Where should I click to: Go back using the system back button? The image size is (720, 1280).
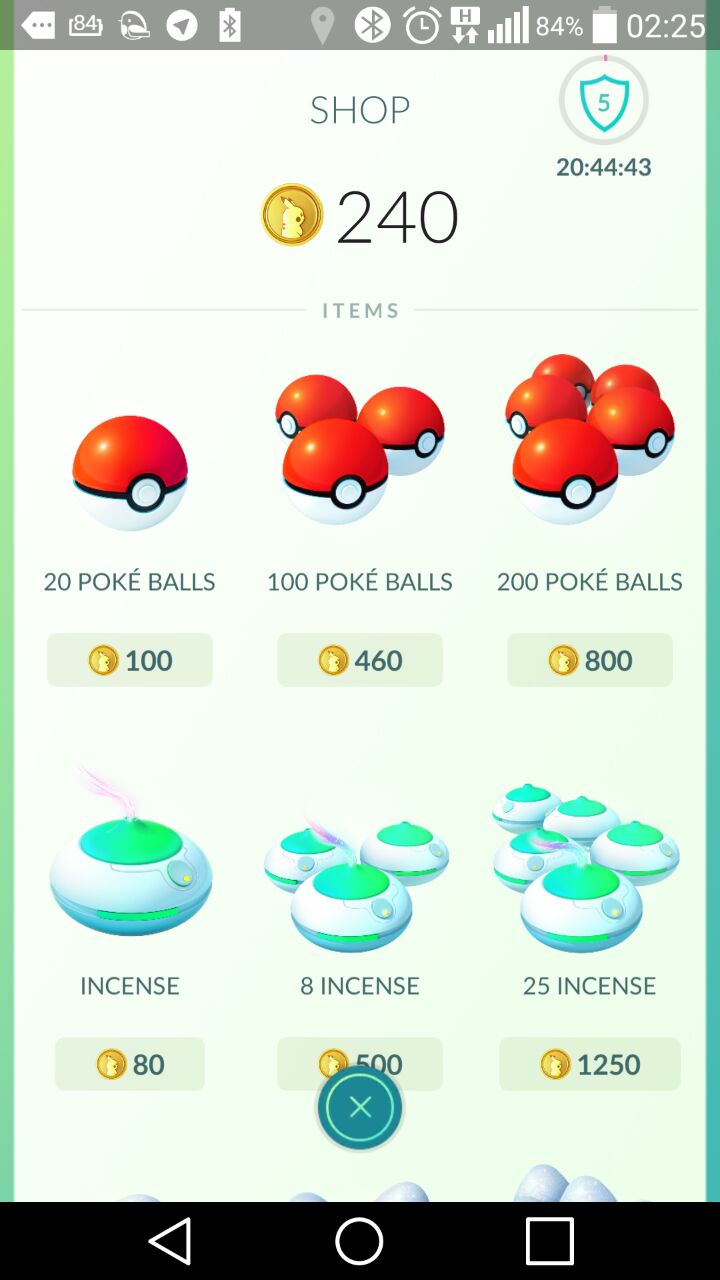[170, 1241]
